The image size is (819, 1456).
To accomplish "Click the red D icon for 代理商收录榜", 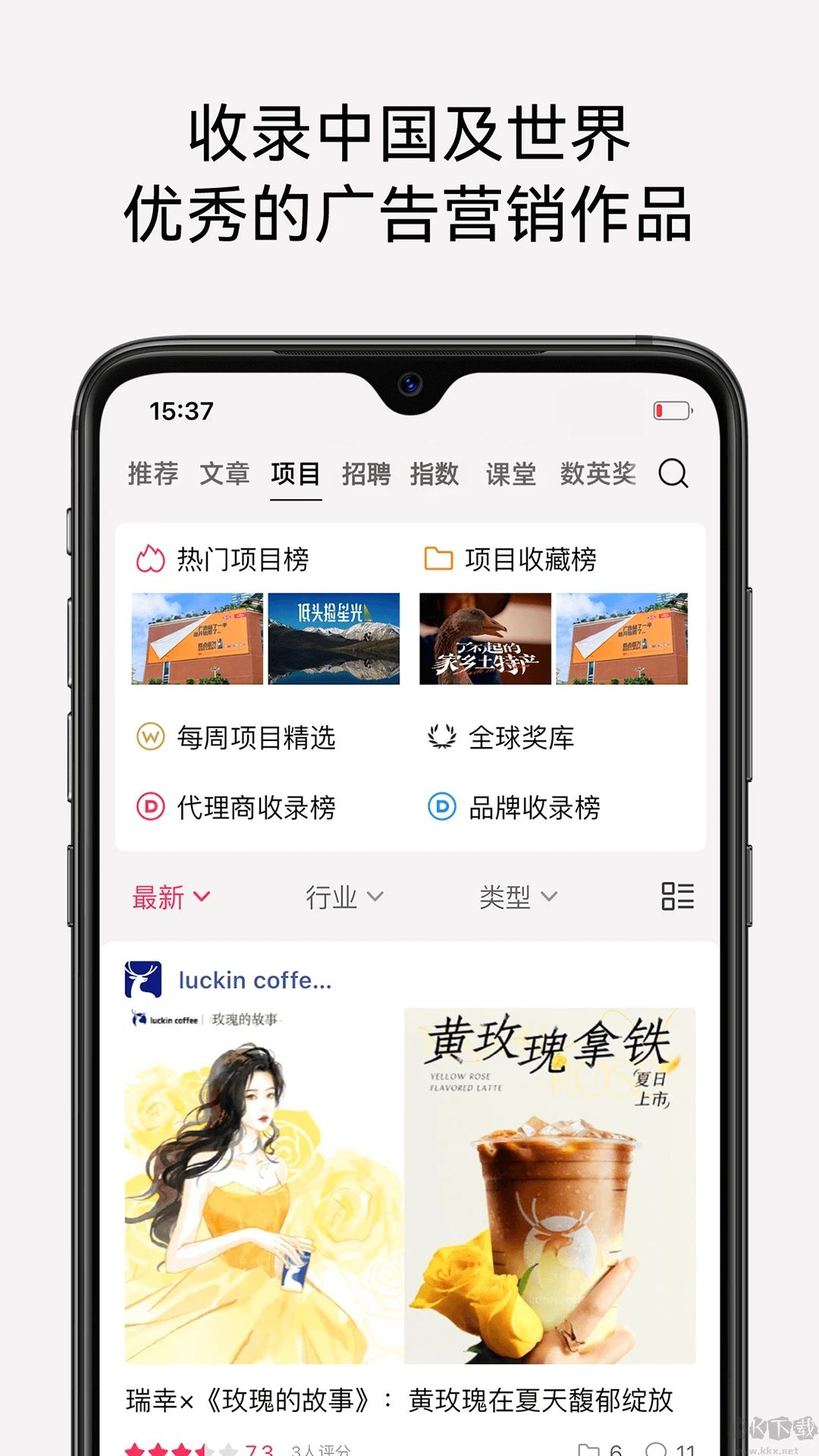I will pyautogui.click(x=149, y=808).
